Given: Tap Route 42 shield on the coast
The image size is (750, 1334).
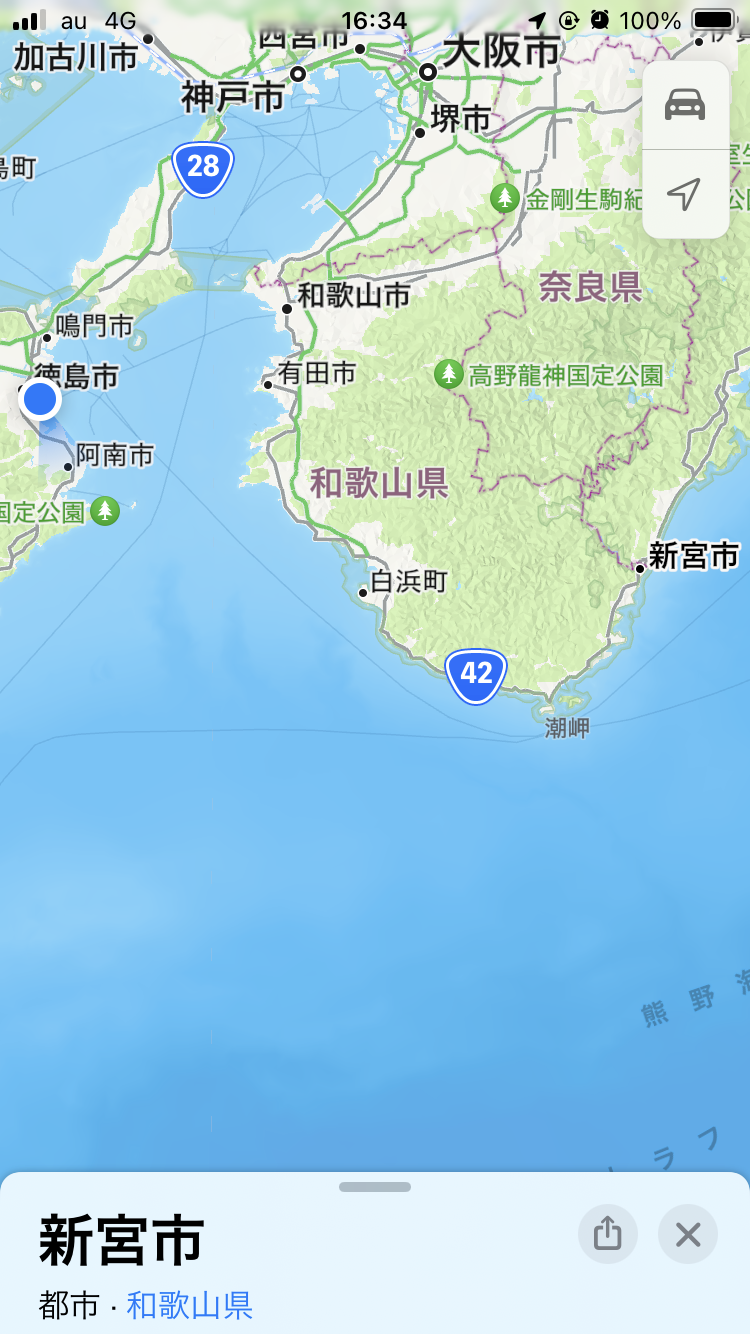Looking at the screenshot, I should (x=476, y=675).
